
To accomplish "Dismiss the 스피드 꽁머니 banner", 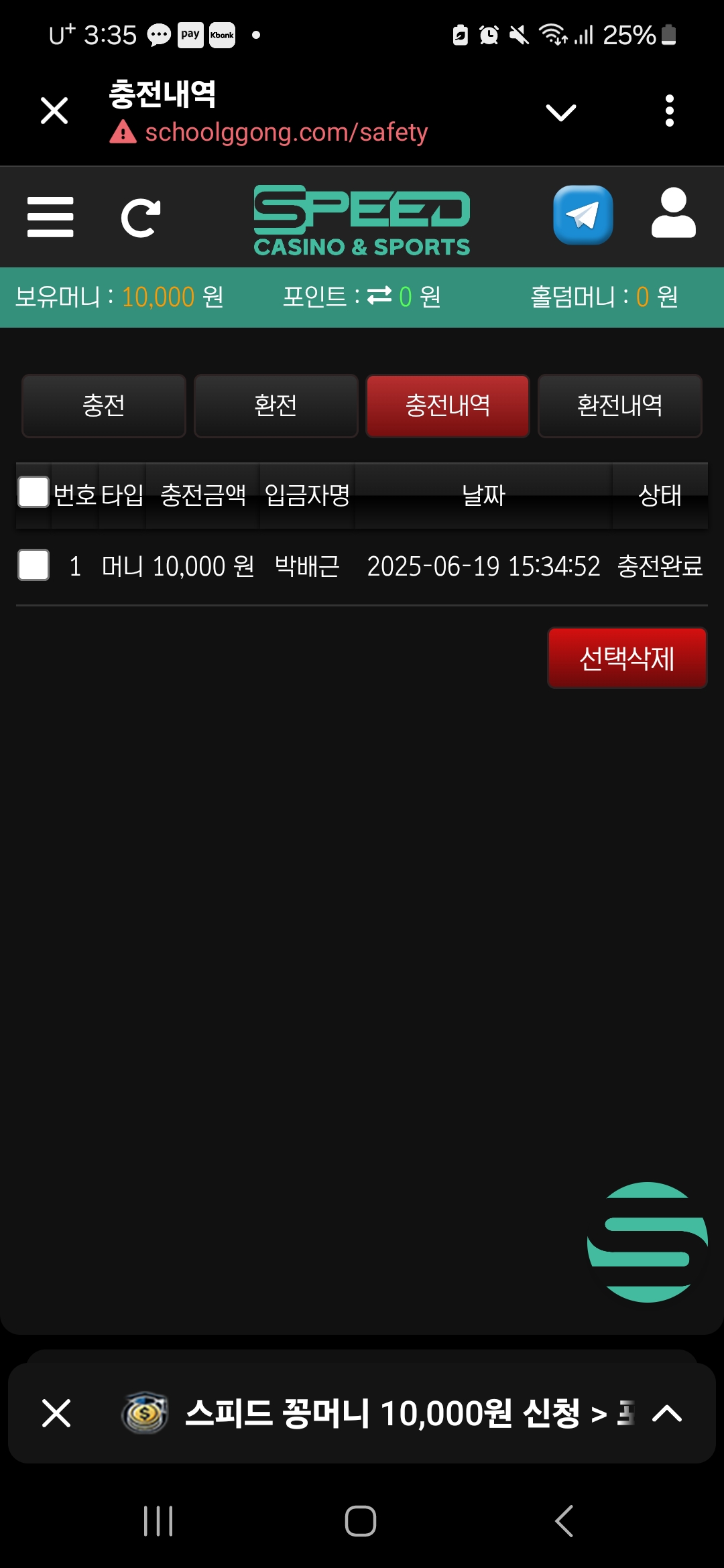I will click(56, 1413).
